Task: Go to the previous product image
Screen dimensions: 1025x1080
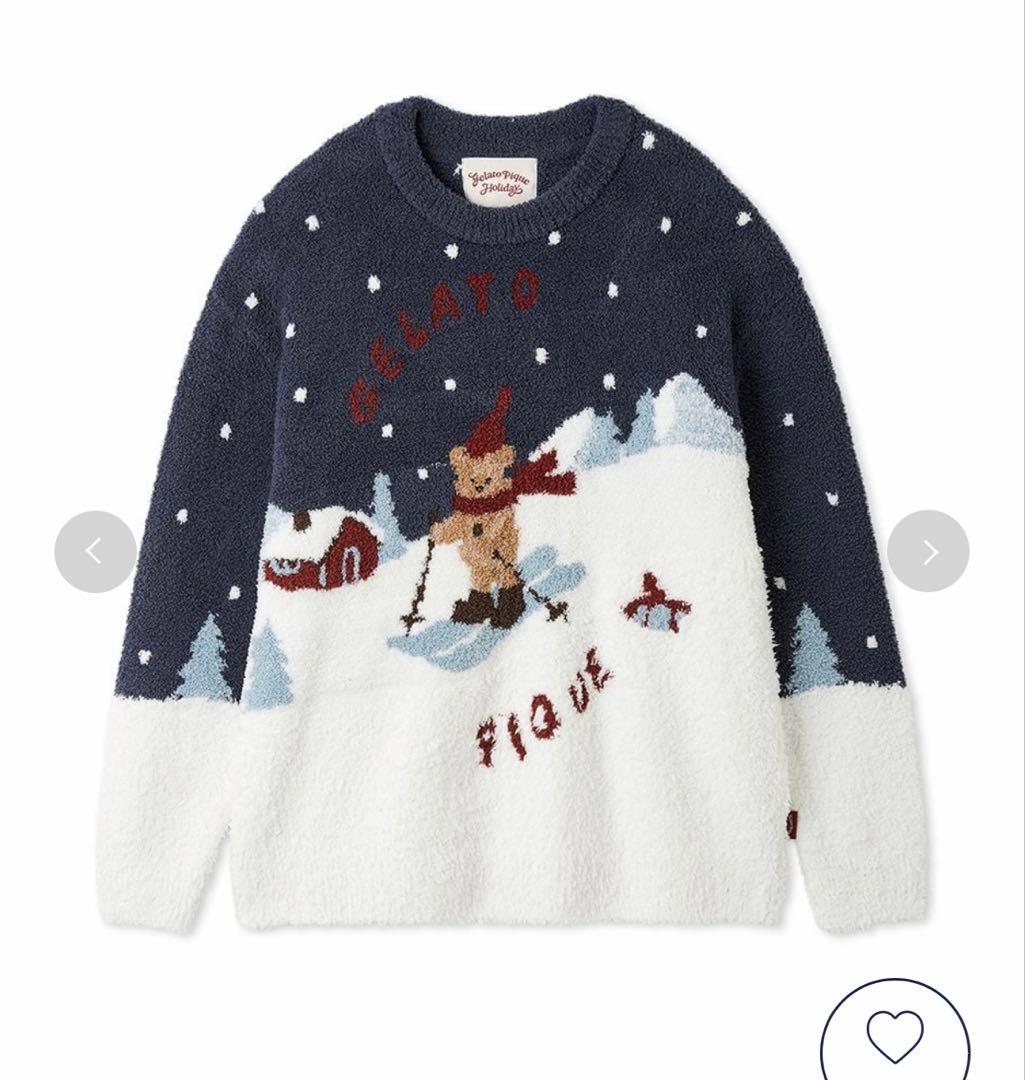Action: (x=95, y=551)
